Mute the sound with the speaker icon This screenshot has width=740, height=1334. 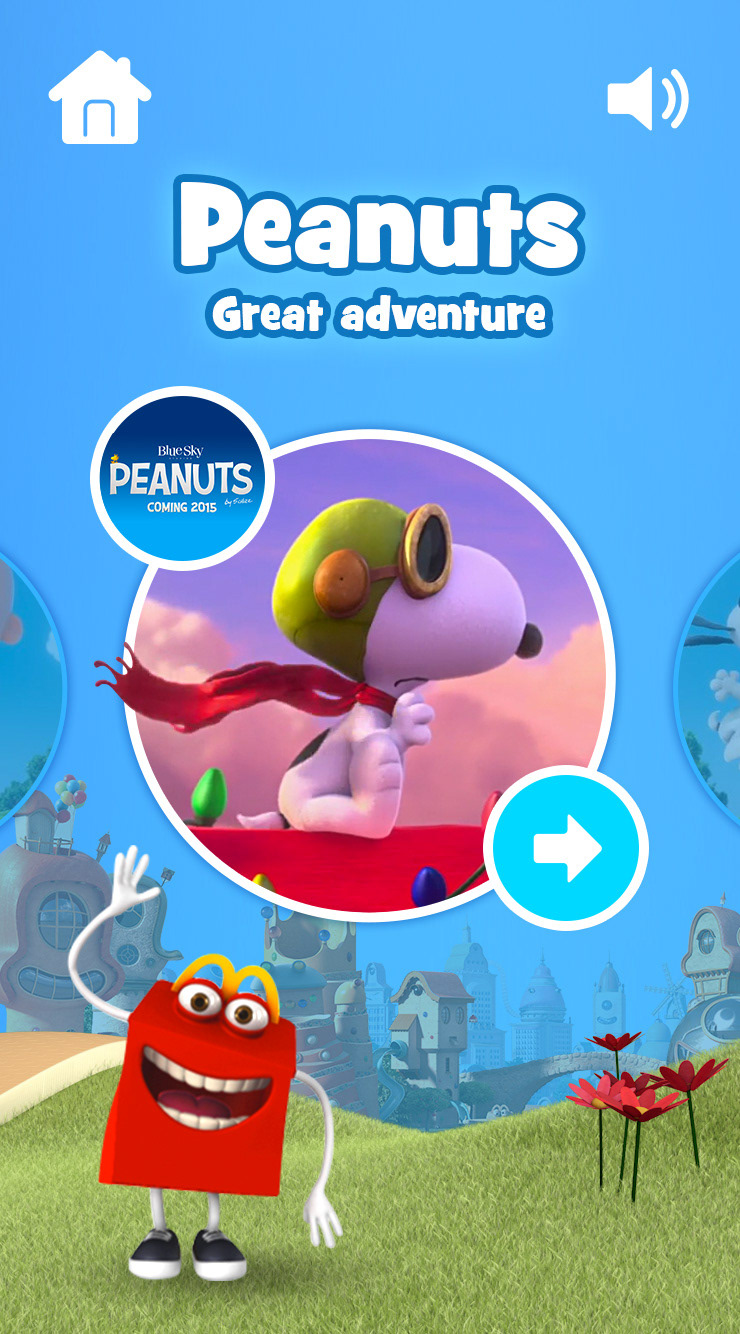tap(647, 98)
